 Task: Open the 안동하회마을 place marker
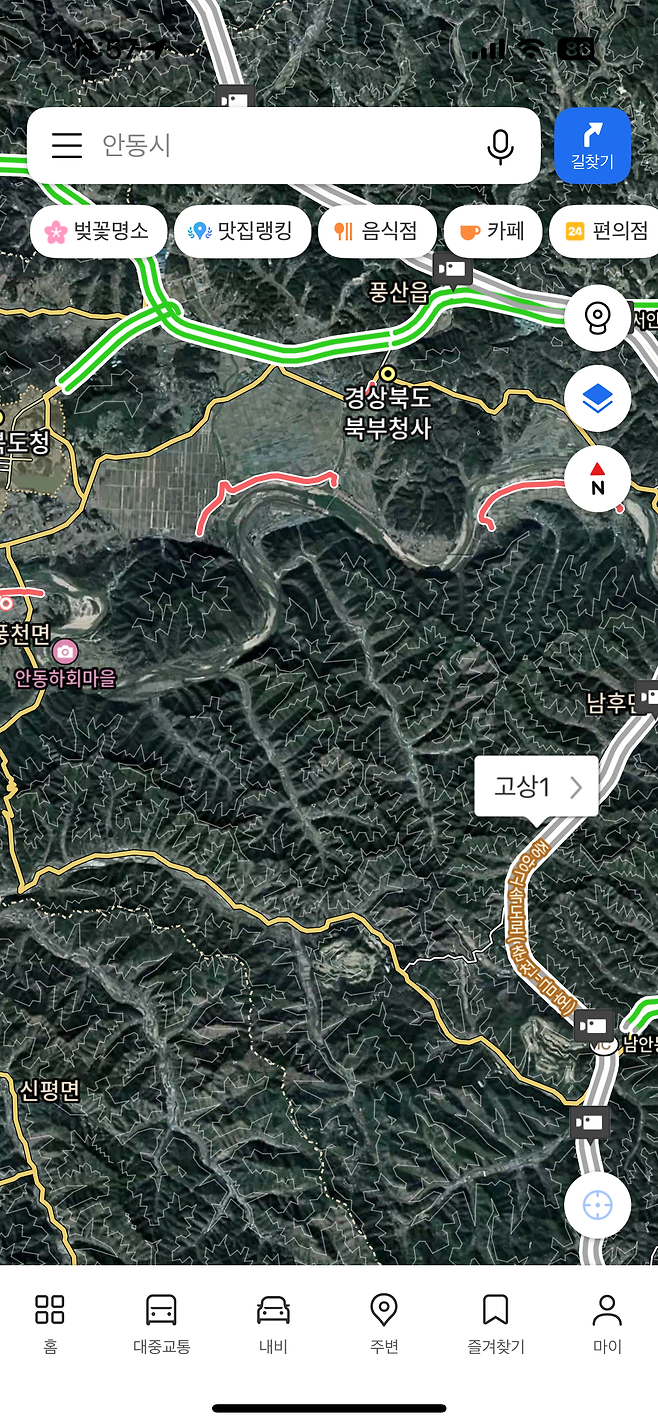66,652
